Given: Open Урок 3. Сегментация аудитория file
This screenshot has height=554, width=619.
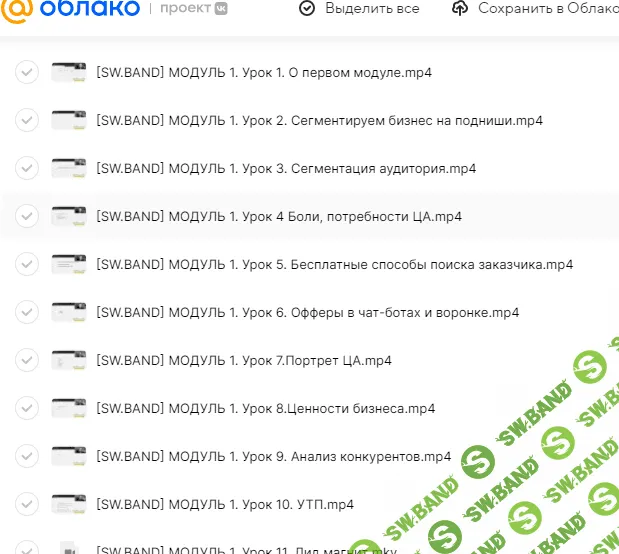Looking at the screenshot, I should pos(286,168).
